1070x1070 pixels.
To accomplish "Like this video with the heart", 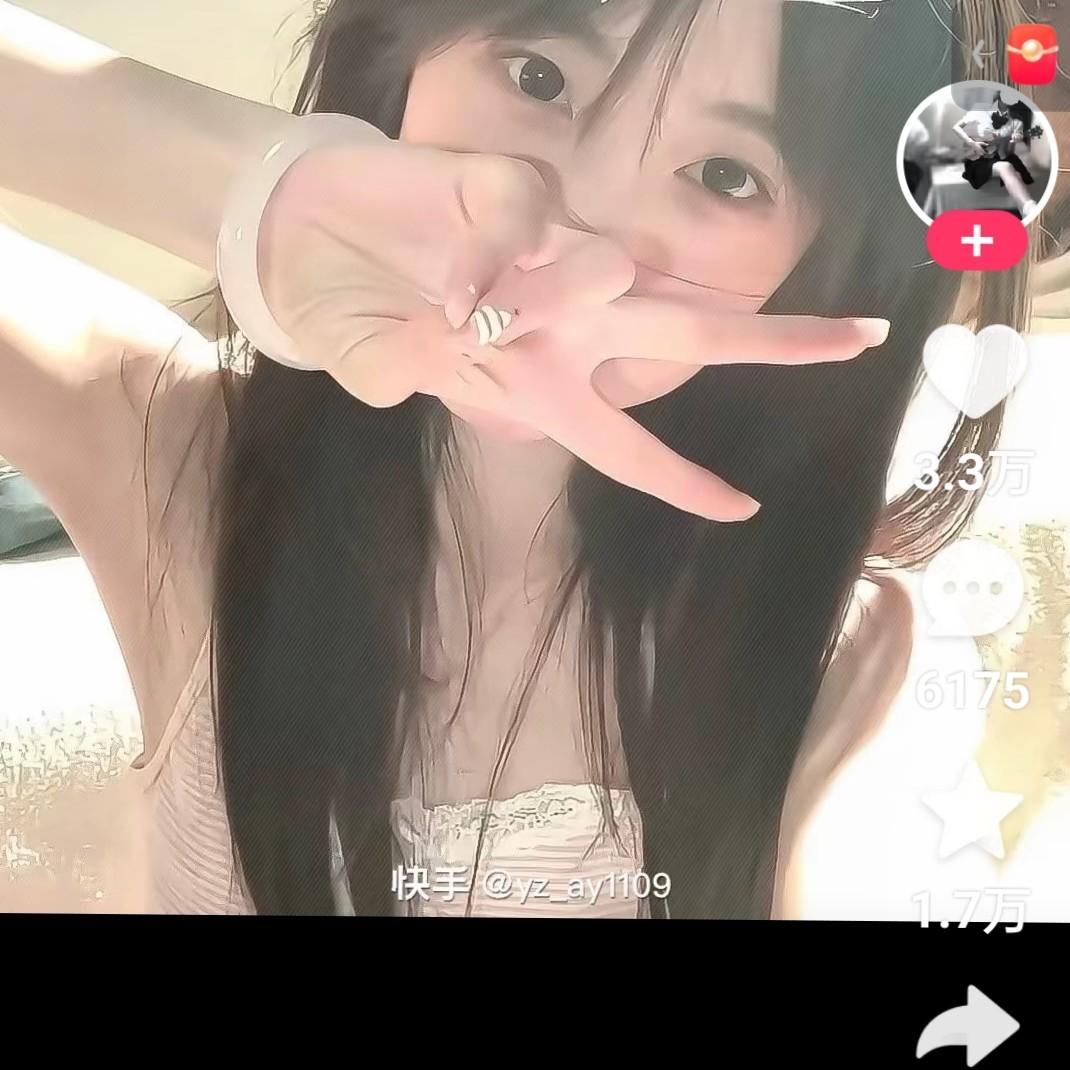I will click(x=974, y=370).
